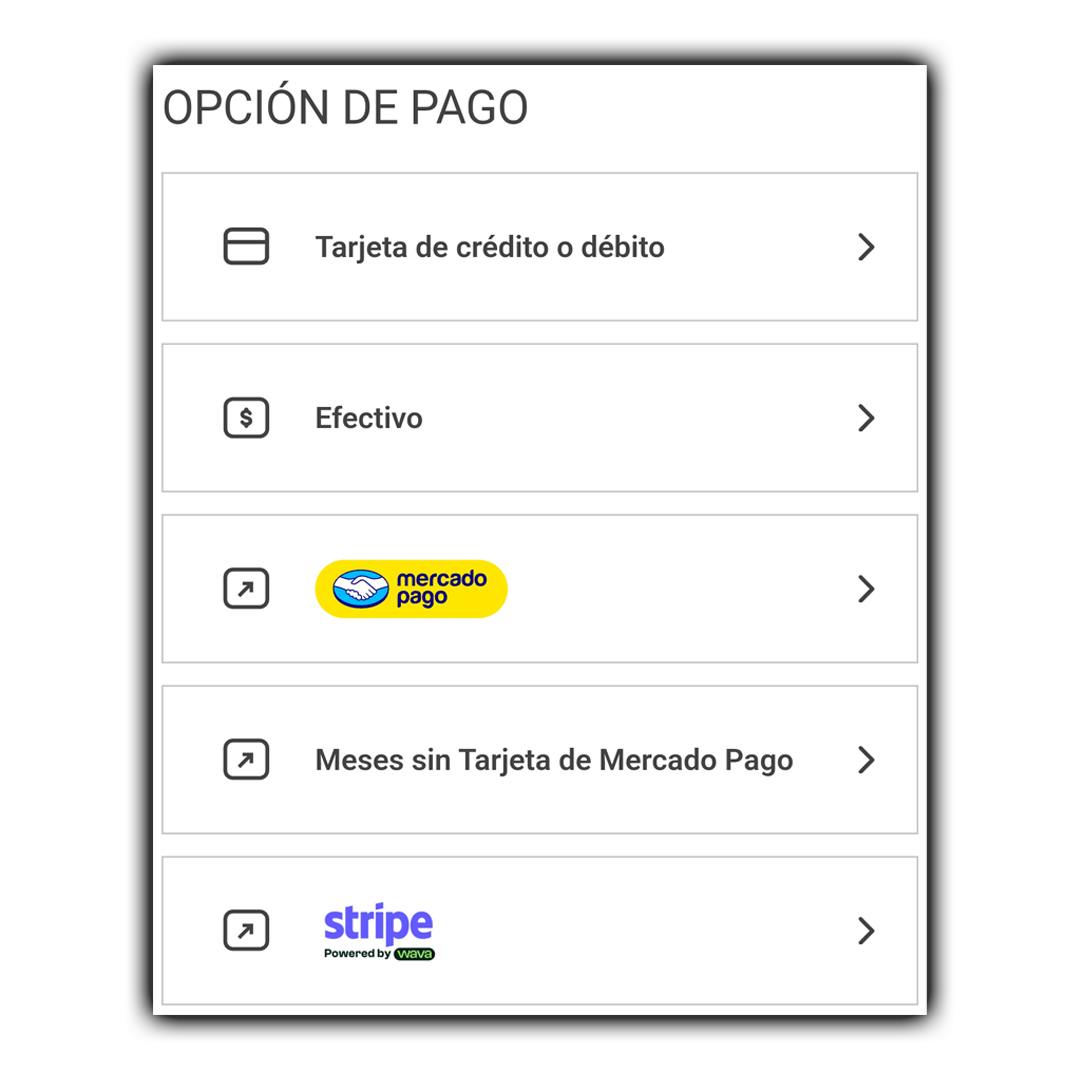The width and height of the screenshot is (1080, 1080).
Task: Select Meses sin Tarjeta de Mercado Pago
Action: click(x=539, y=760)
